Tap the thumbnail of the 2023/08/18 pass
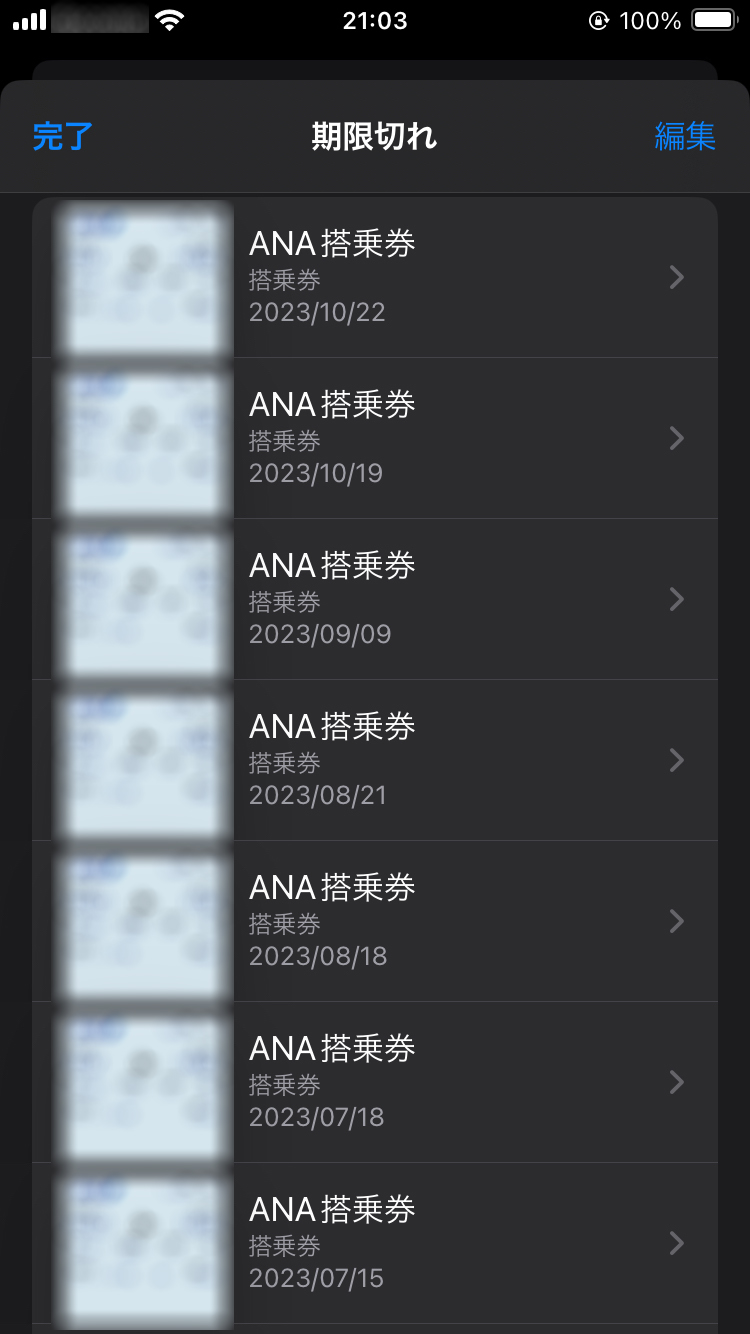This screenshot has width=750, height=1334. pos(142,921)
